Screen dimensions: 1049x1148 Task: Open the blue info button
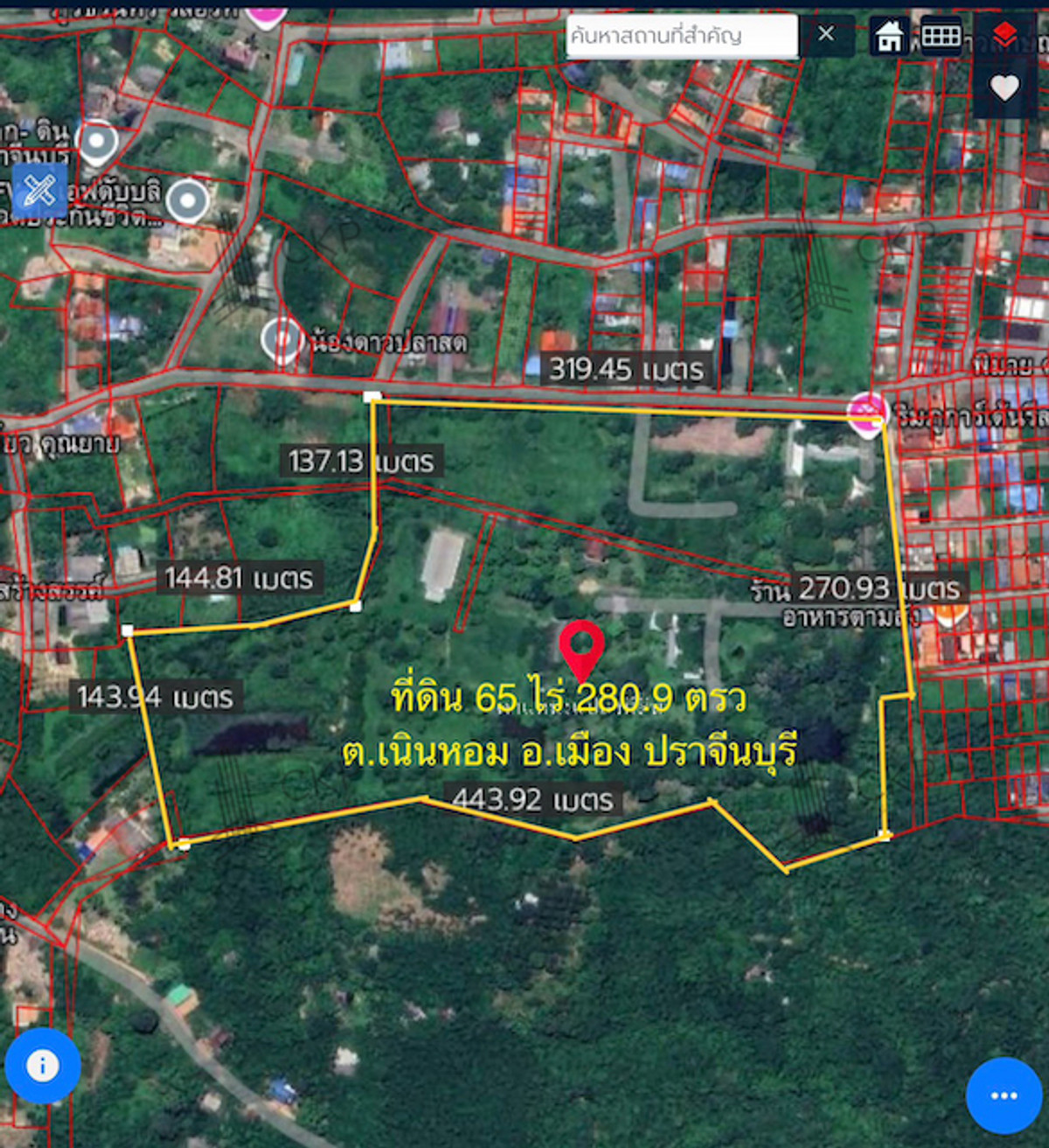click(43, 1066)
